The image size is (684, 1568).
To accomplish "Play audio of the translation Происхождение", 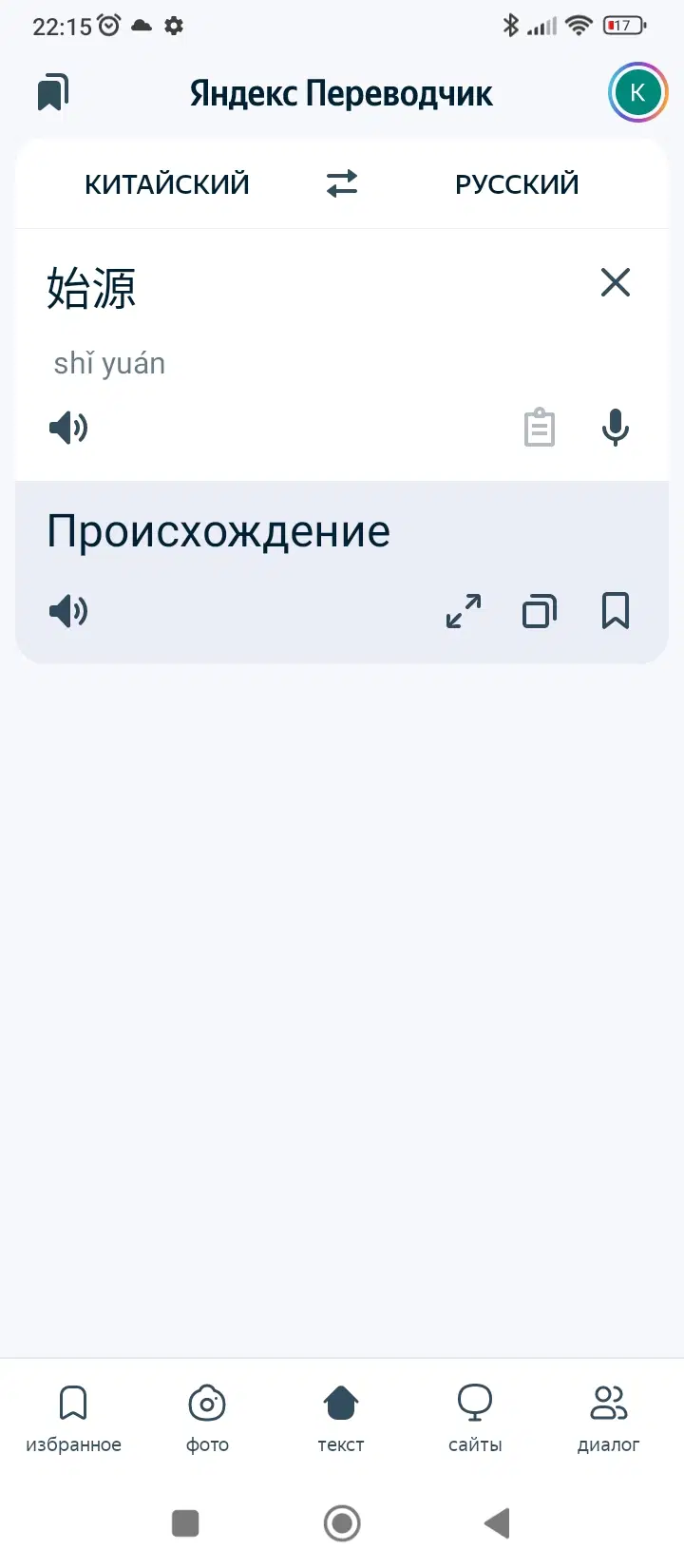I will tap(68, 610).
